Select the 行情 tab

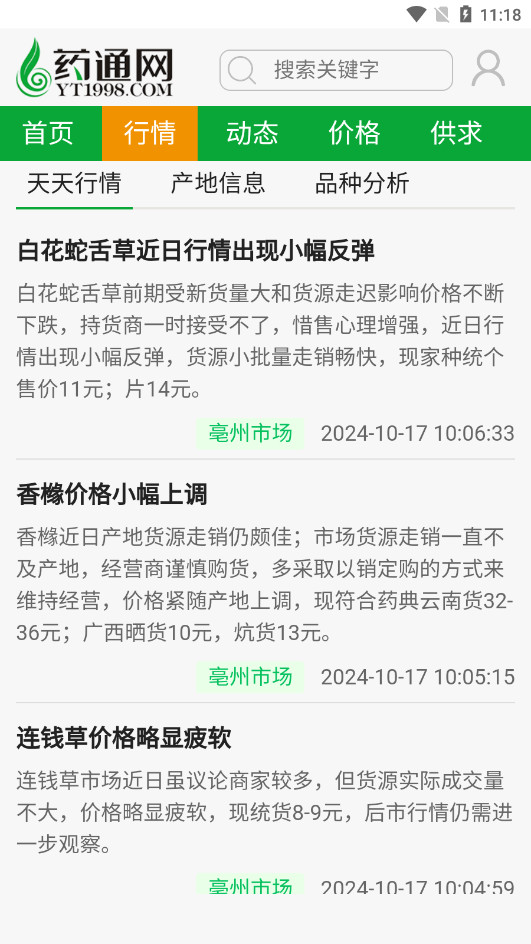coord(150,133)
